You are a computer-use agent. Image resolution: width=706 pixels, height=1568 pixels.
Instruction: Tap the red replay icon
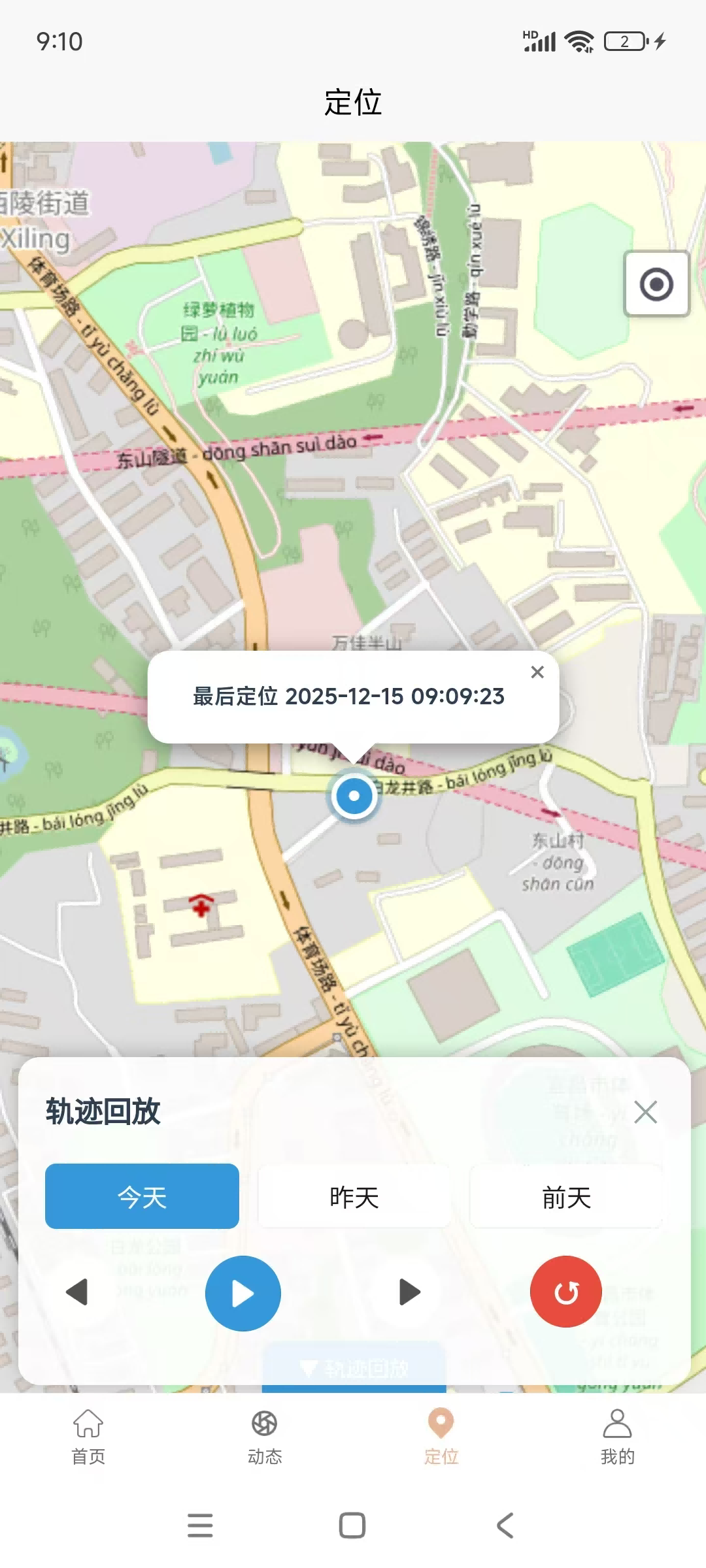[565, 1292]
